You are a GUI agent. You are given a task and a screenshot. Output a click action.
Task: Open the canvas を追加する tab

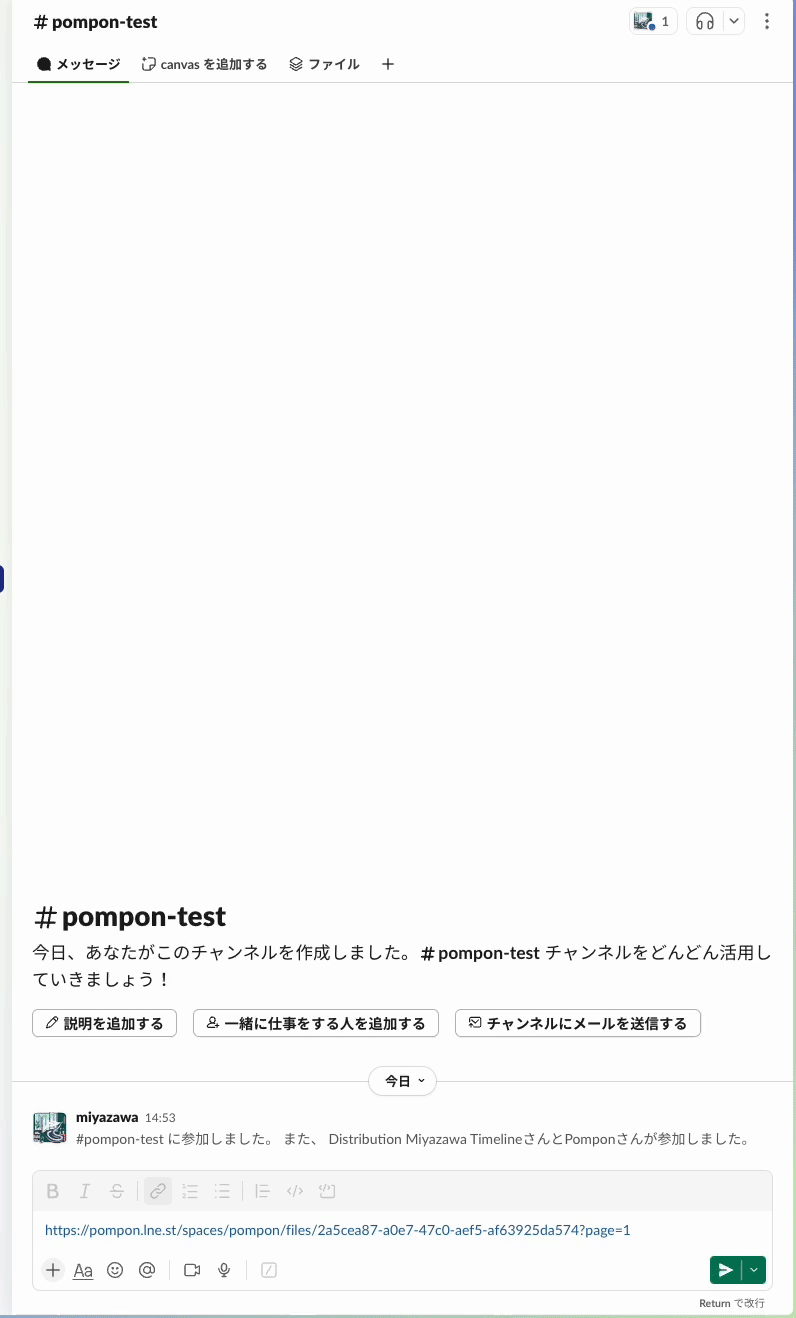click(x=205, y=64)
